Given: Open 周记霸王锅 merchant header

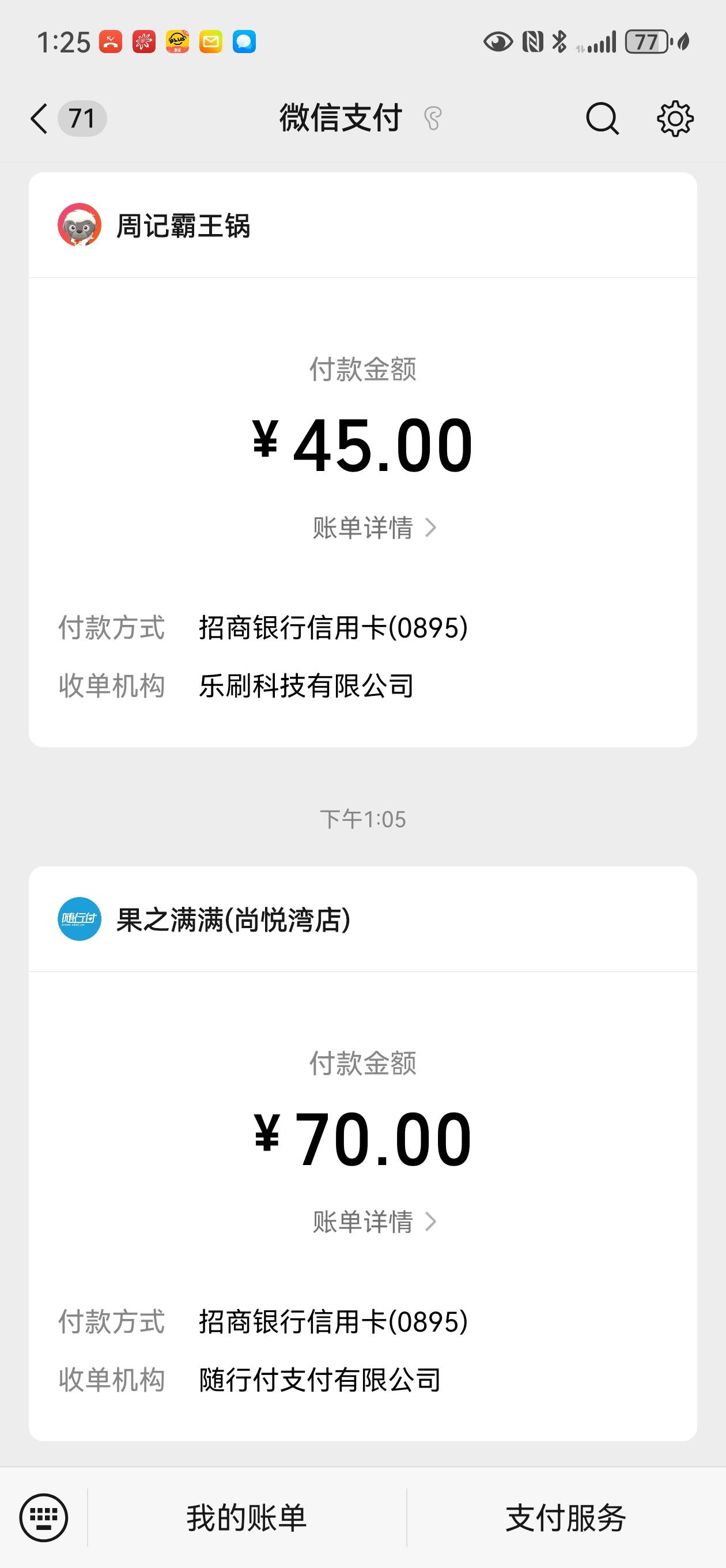Looking at the screenshot, I should pyautogui.click(x=362, y=225).
